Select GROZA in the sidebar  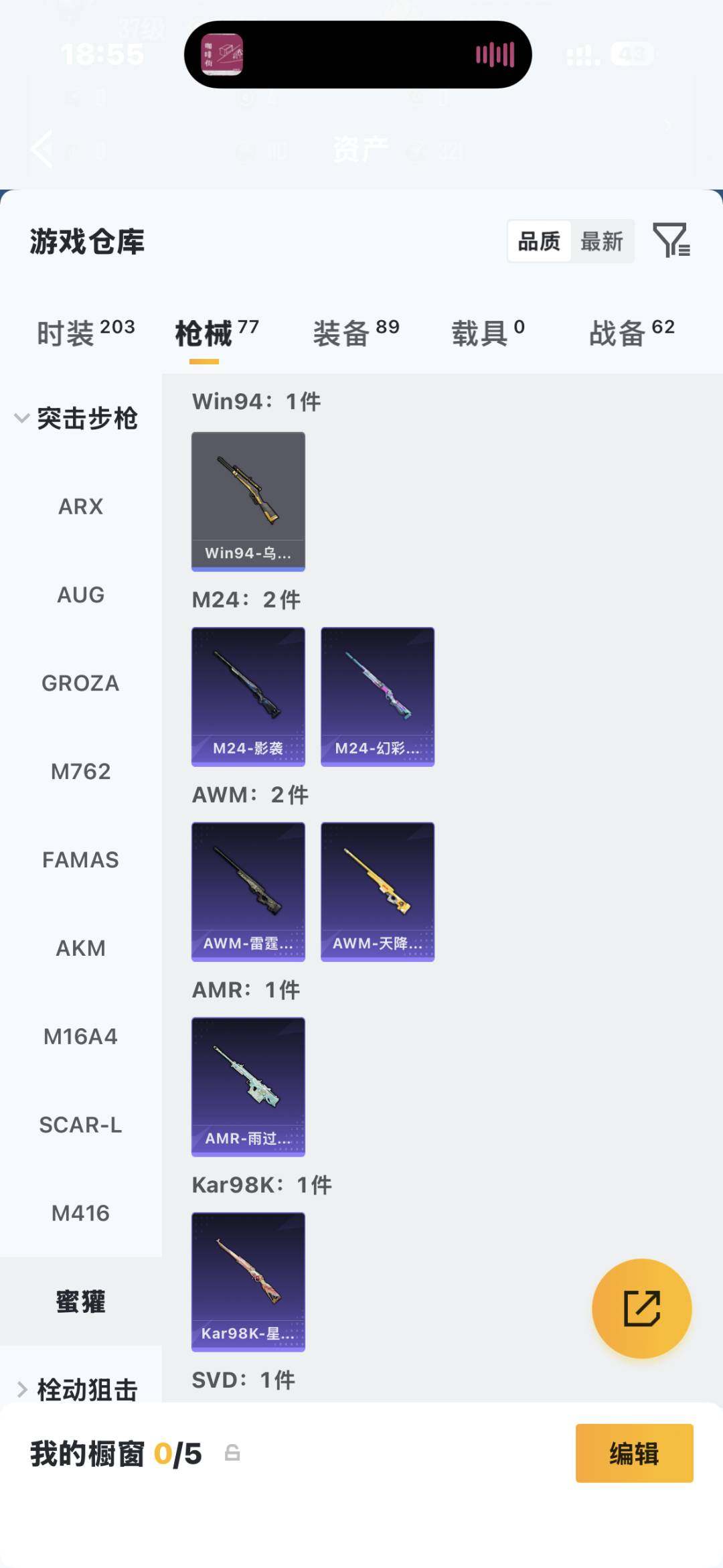[x=80, y=683]
